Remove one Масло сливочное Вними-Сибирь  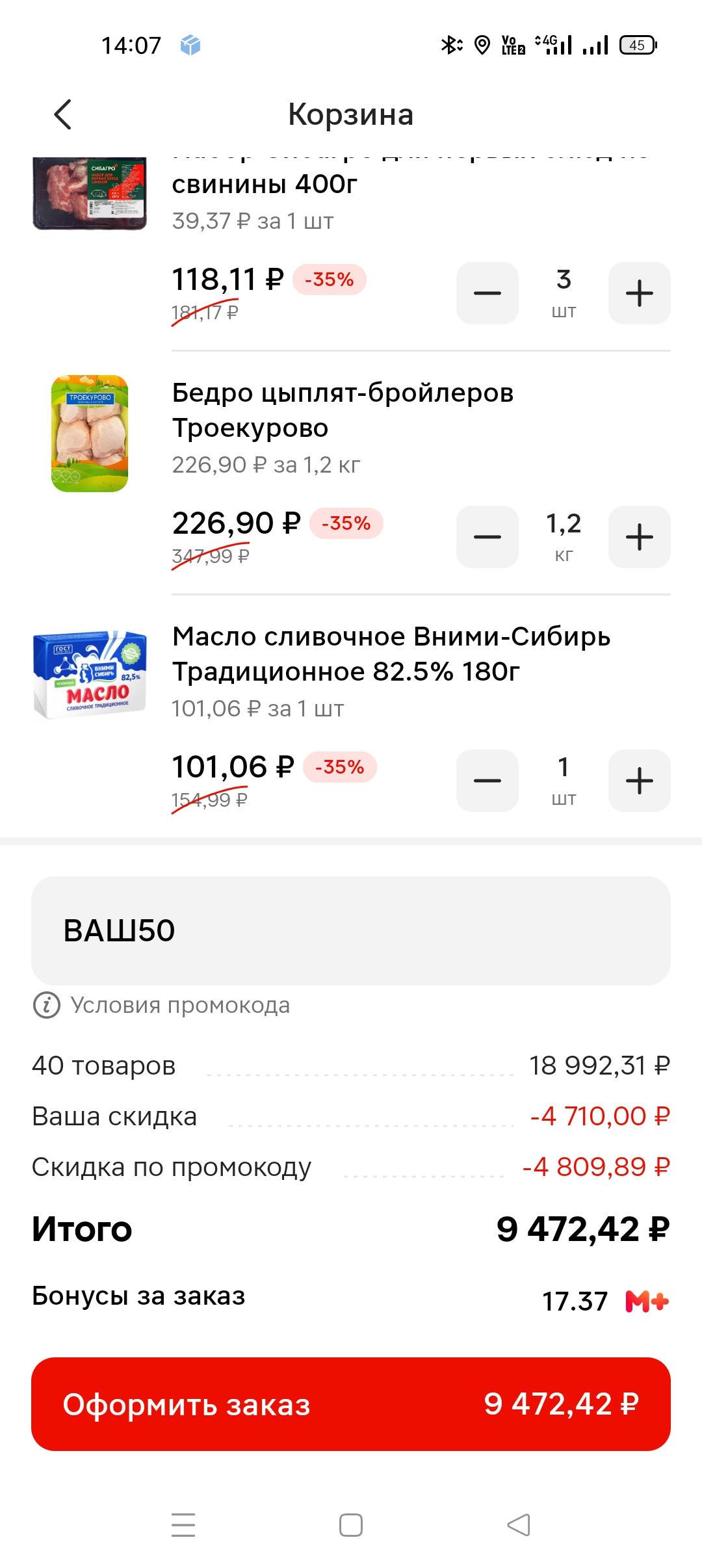487,781
